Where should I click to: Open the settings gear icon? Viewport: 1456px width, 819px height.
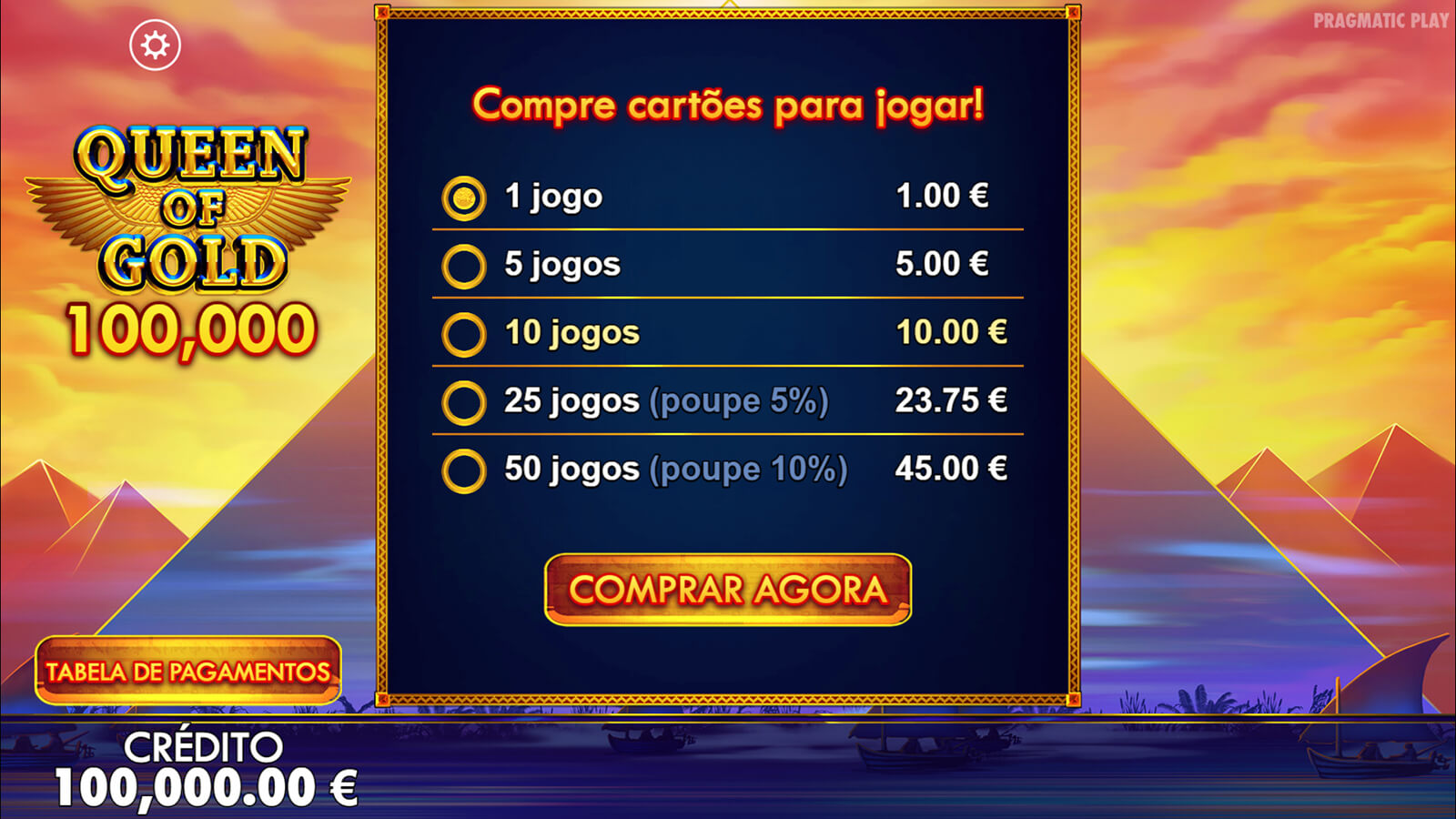[155, 45]
